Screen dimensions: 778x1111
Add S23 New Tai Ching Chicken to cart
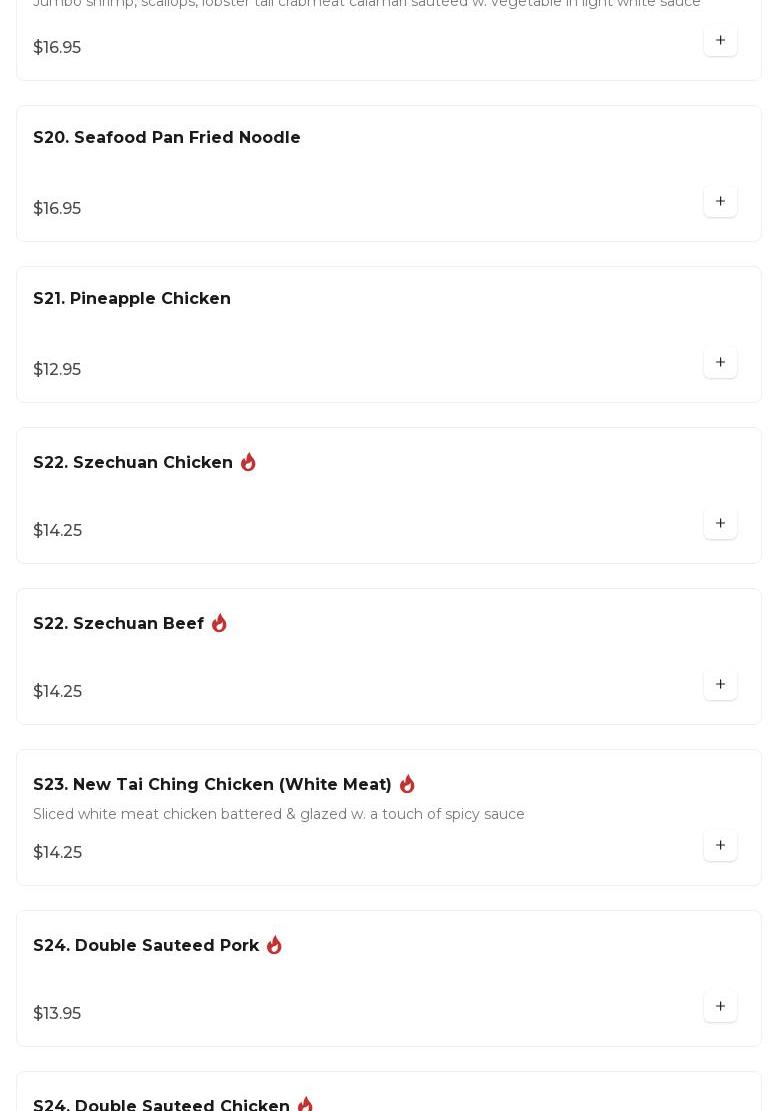click(720, 846)
